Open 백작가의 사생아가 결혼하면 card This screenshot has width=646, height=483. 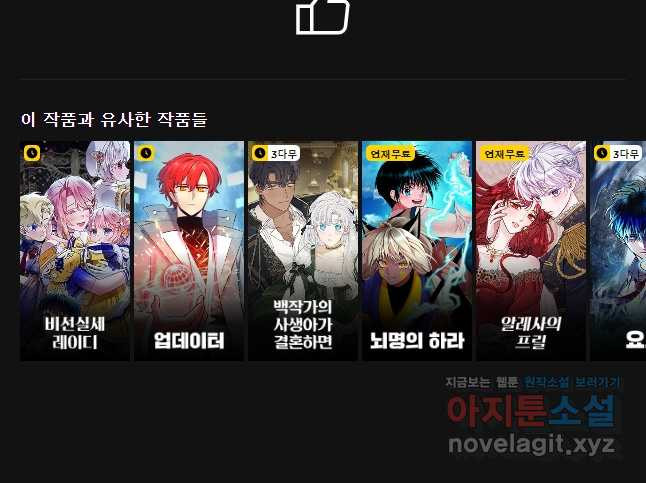tap(302, 250)
